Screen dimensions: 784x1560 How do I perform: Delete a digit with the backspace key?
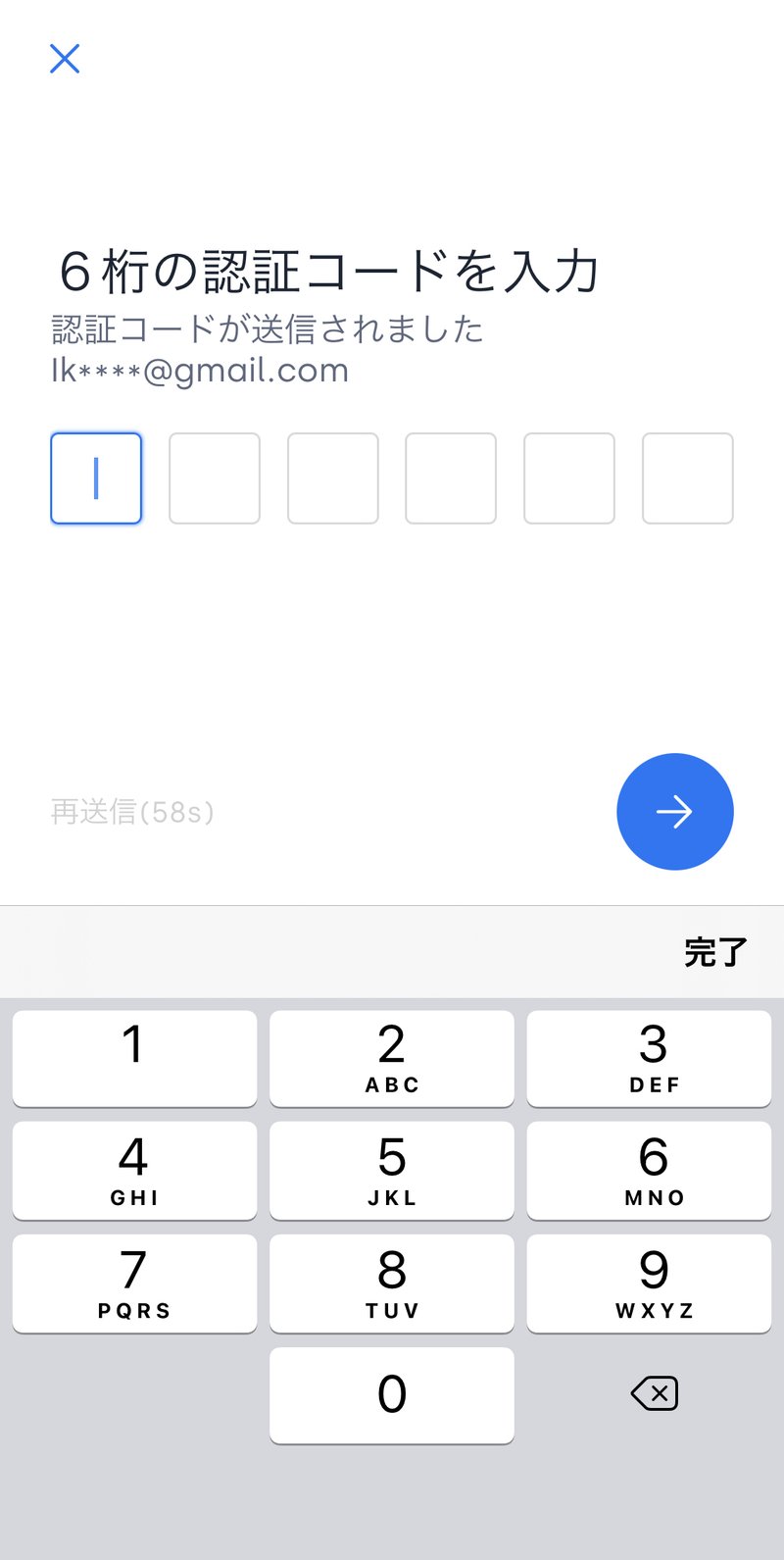click(655, 1393)
